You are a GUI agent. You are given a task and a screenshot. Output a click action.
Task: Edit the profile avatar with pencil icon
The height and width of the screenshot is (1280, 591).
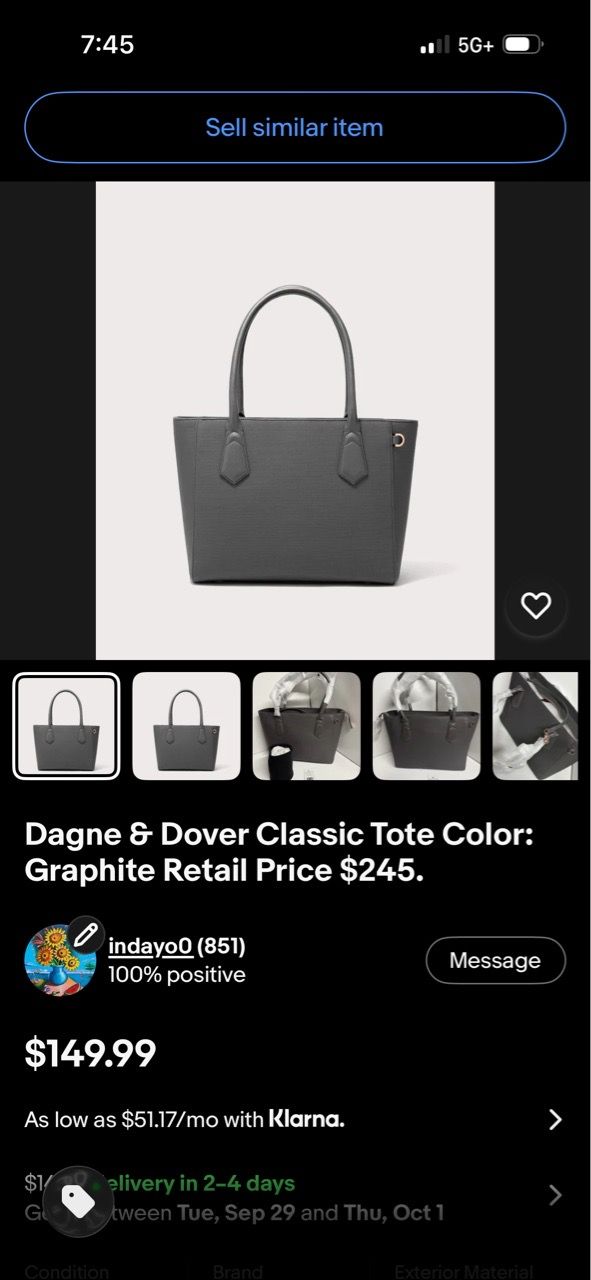(x=85, y=934)
